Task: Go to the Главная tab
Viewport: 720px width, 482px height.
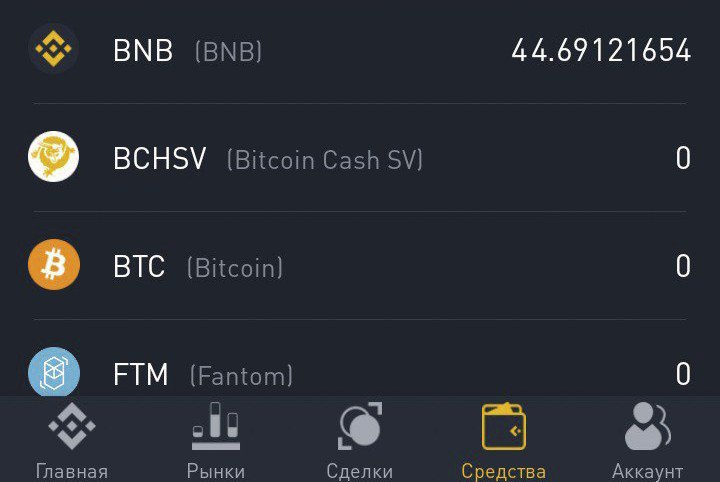Action: pyautogui.click(x=72, y=441)
